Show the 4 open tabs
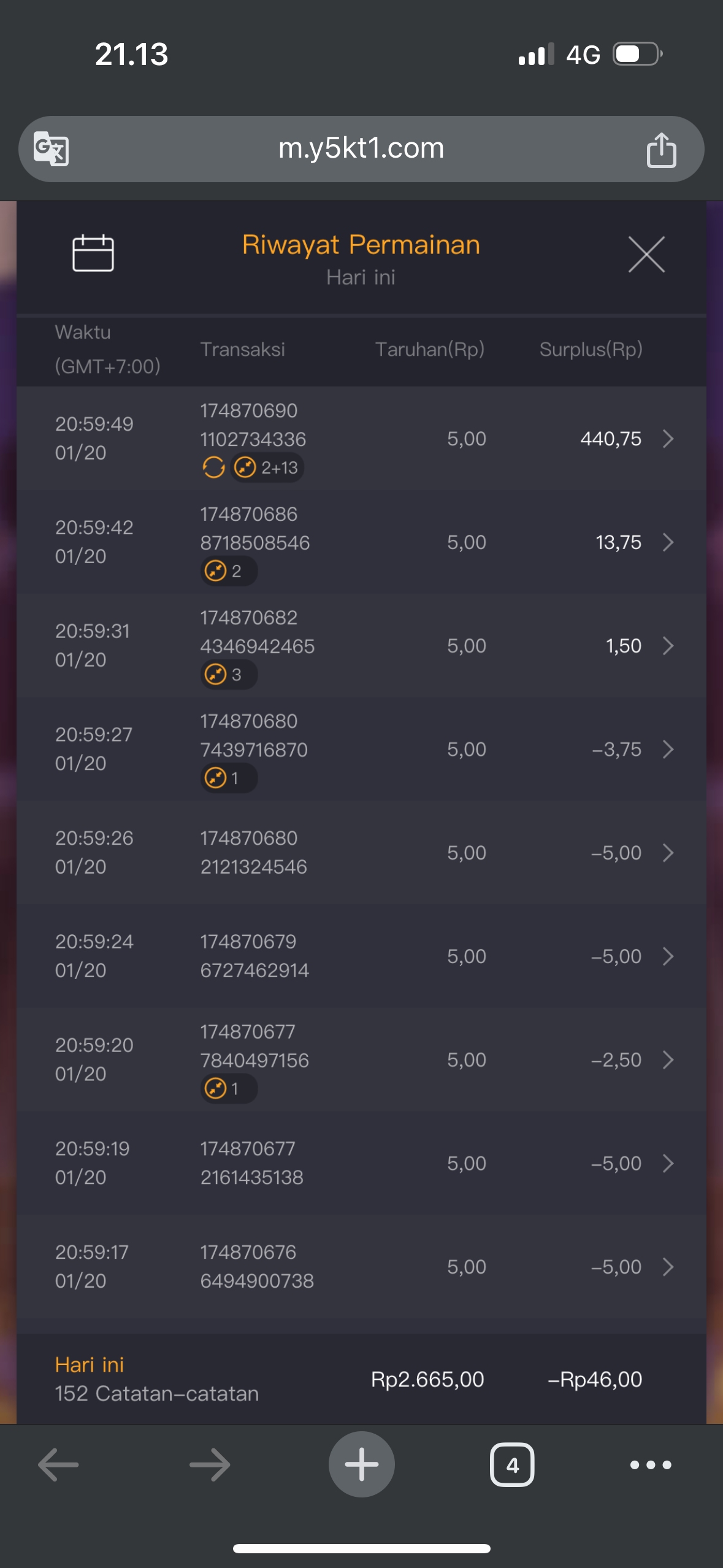 (x=512, y=1465)
